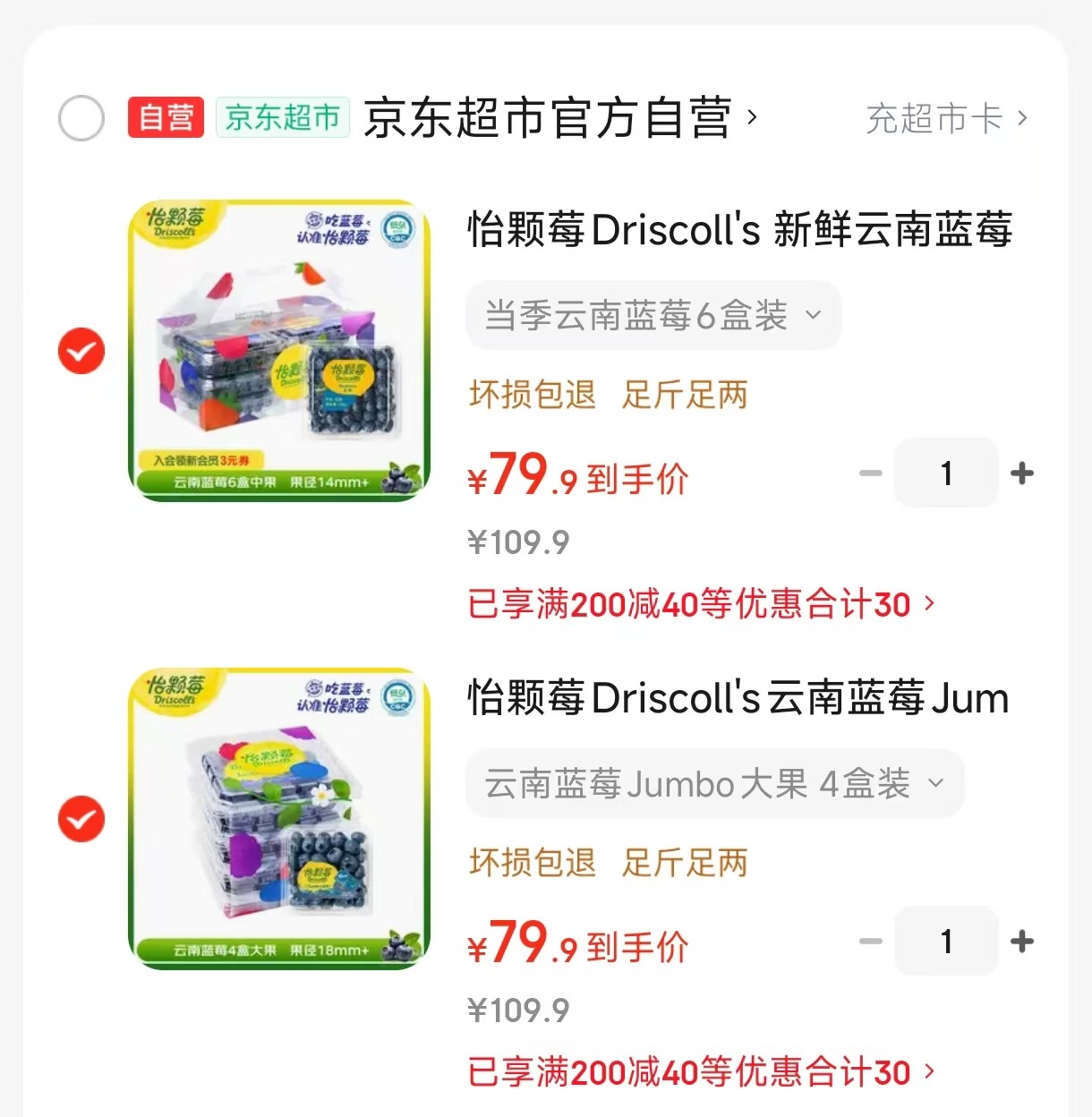Image resolution: width=1092 pixels, height=1117 pixels.
Task: Add one more Jumbo大果 4盒装
Action: coord(1021,941)
